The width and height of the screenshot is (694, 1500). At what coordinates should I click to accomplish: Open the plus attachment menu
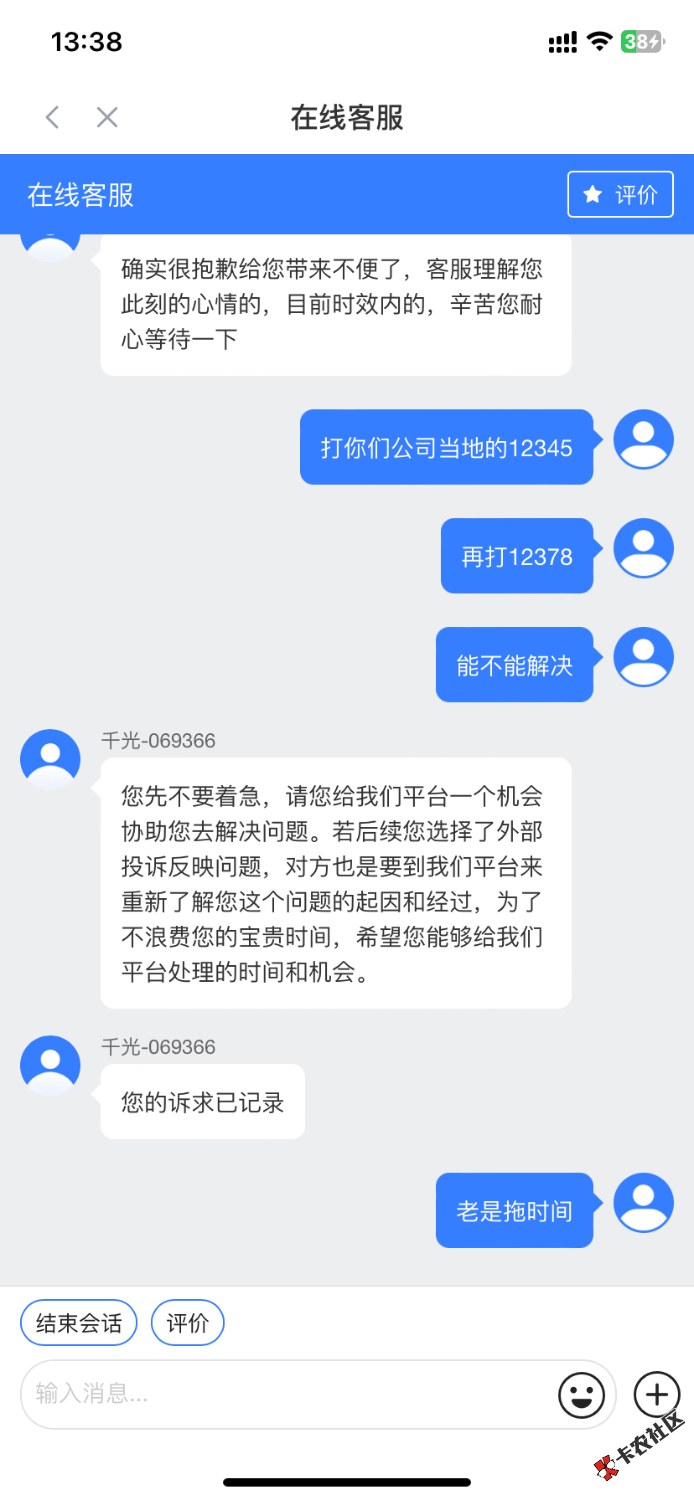(656, 1393)
